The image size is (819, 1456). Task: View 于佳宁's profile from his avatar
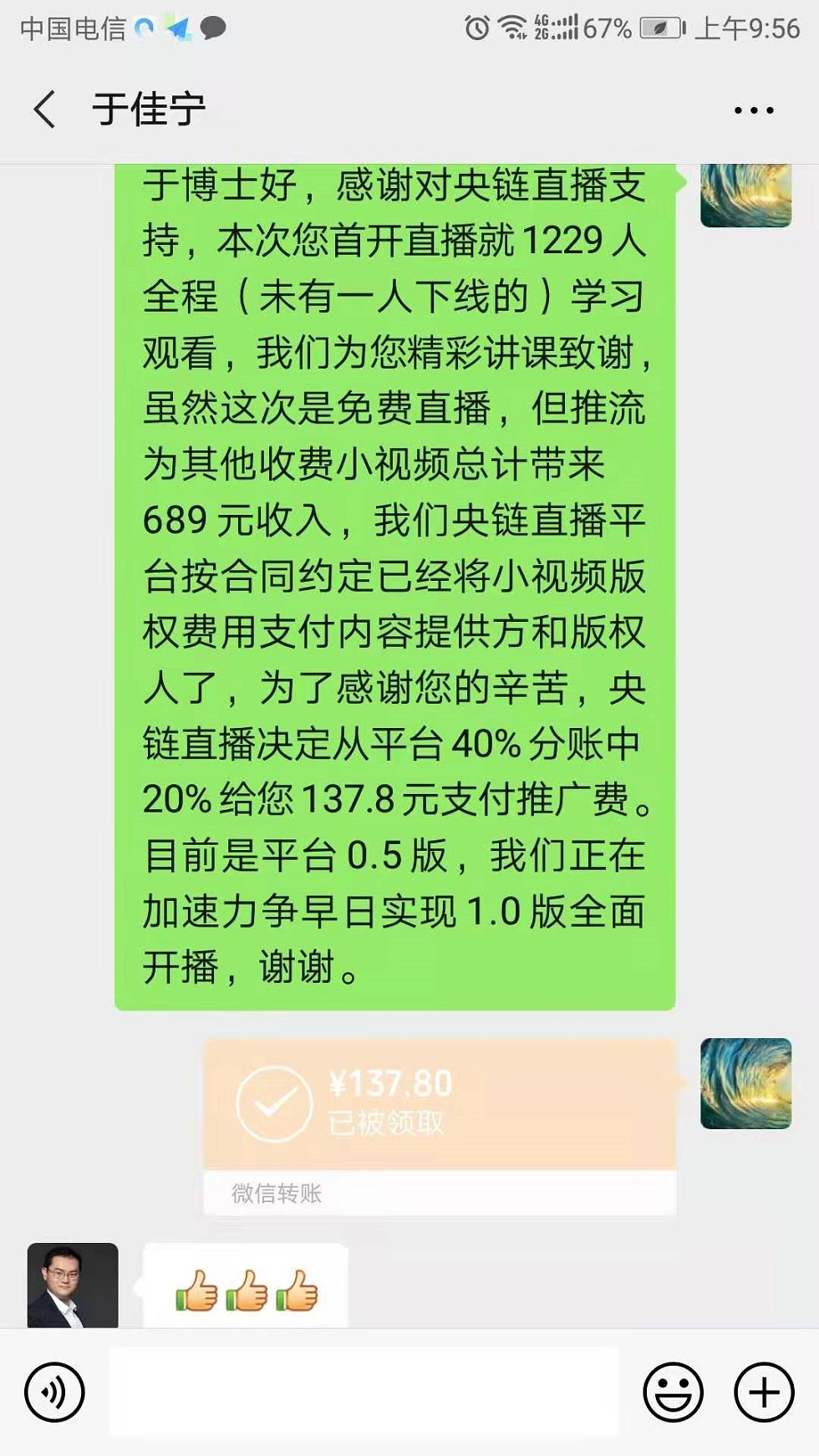click(73, 1285)
